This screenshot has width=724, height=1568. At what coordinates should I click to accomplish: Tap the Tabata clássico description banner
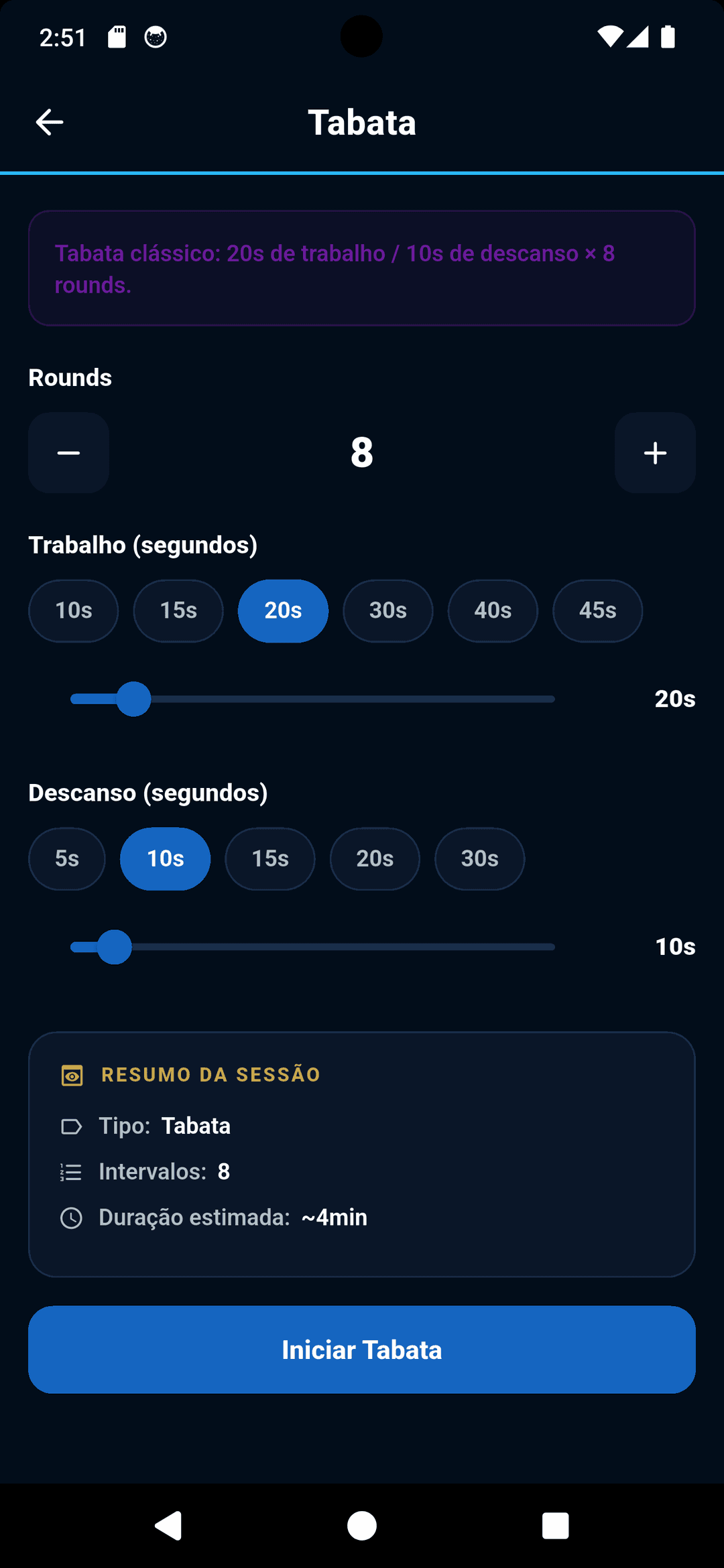362,268
